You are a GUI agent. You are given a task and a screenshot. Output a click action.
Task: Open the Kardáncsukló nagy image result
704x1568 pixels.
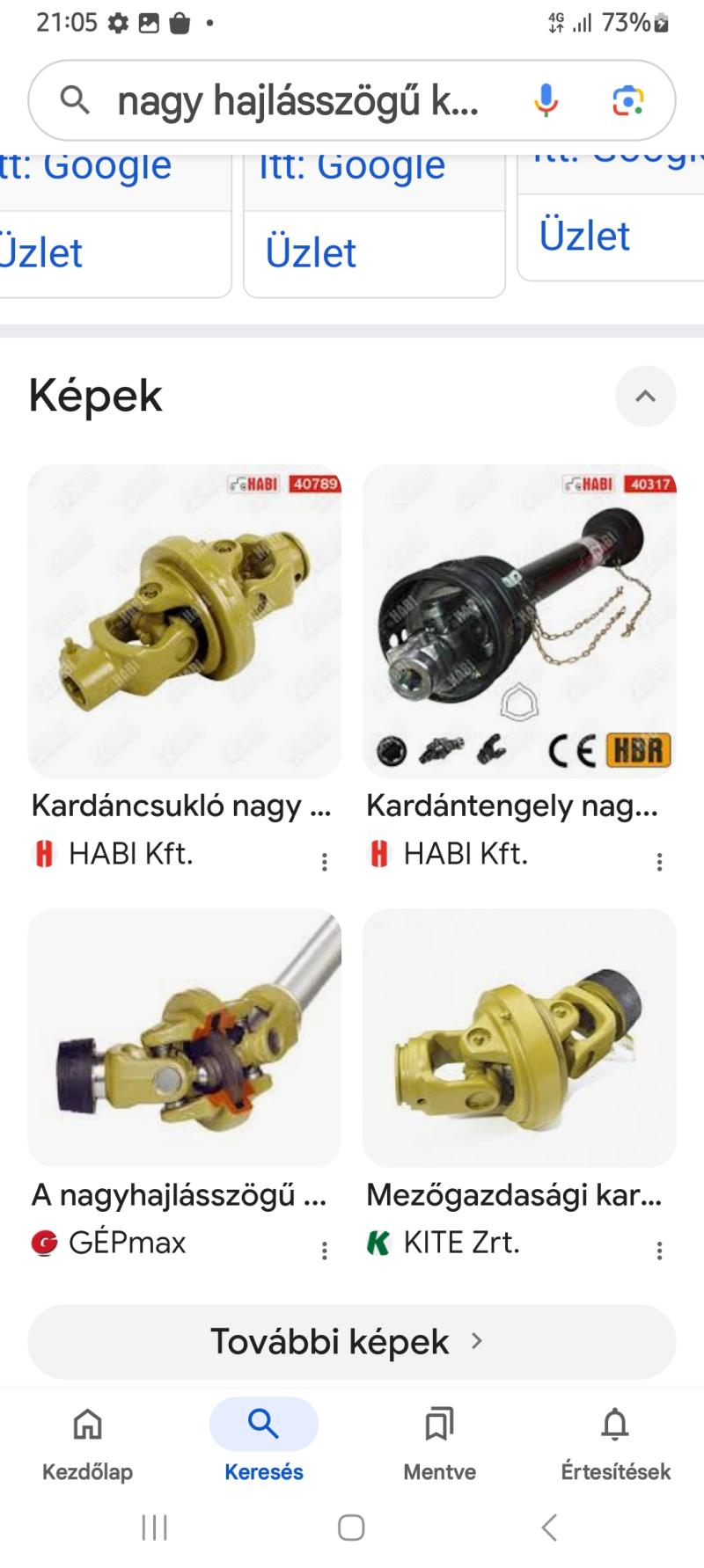(184, 621)
